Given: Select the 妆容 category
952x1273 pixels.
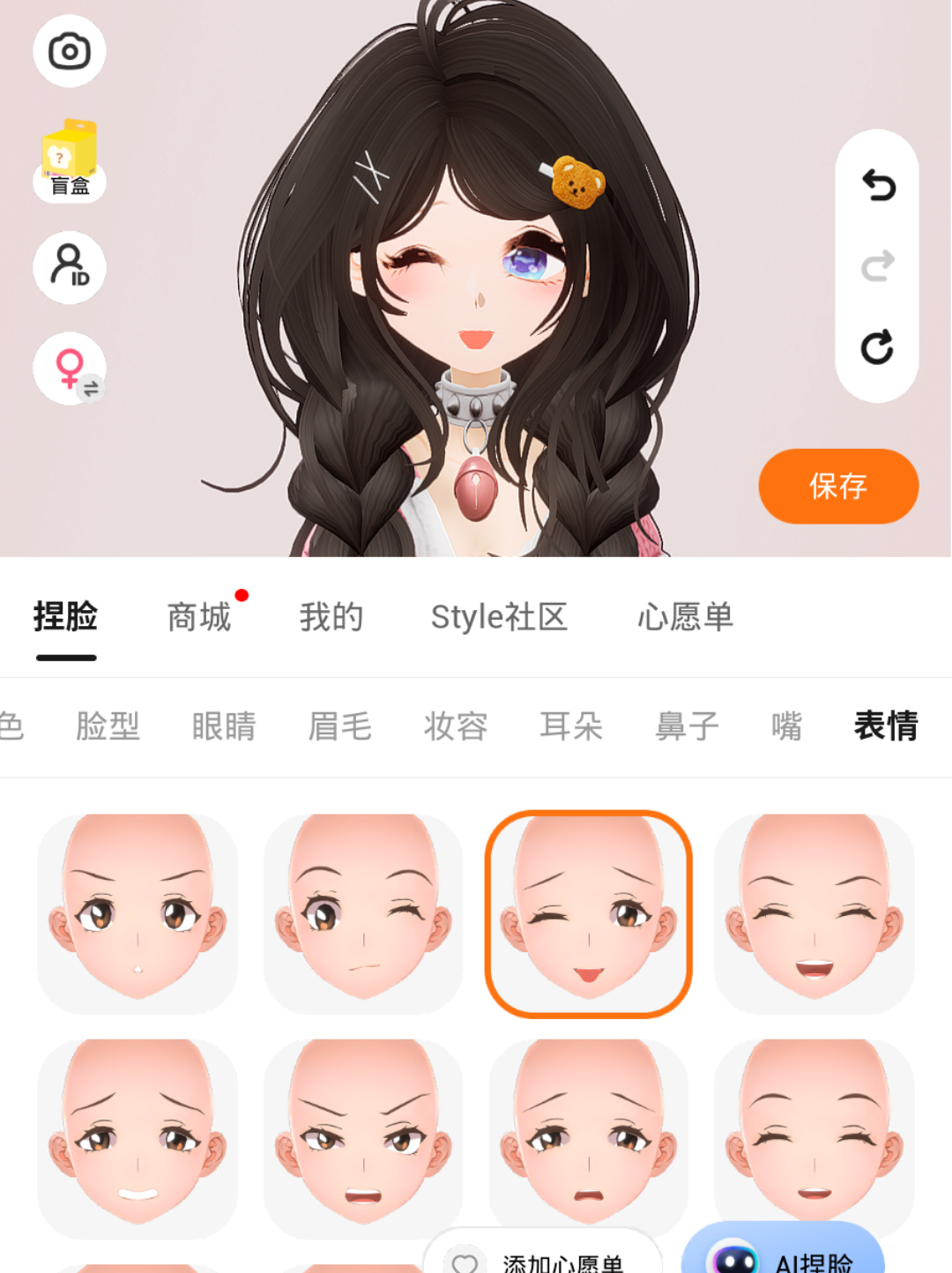Looking at the screenshot, I should (456, 726).
